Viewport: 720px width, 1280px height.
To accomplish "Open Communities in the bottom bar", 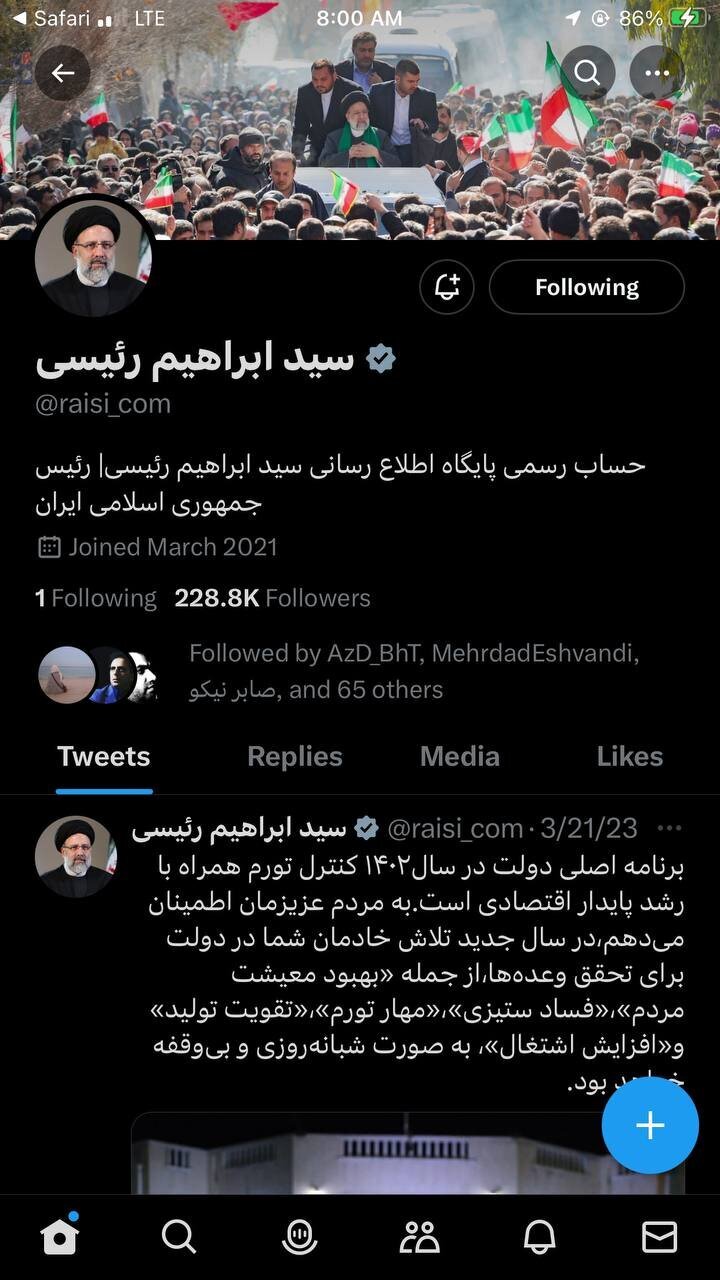I will click(419, 1237).
